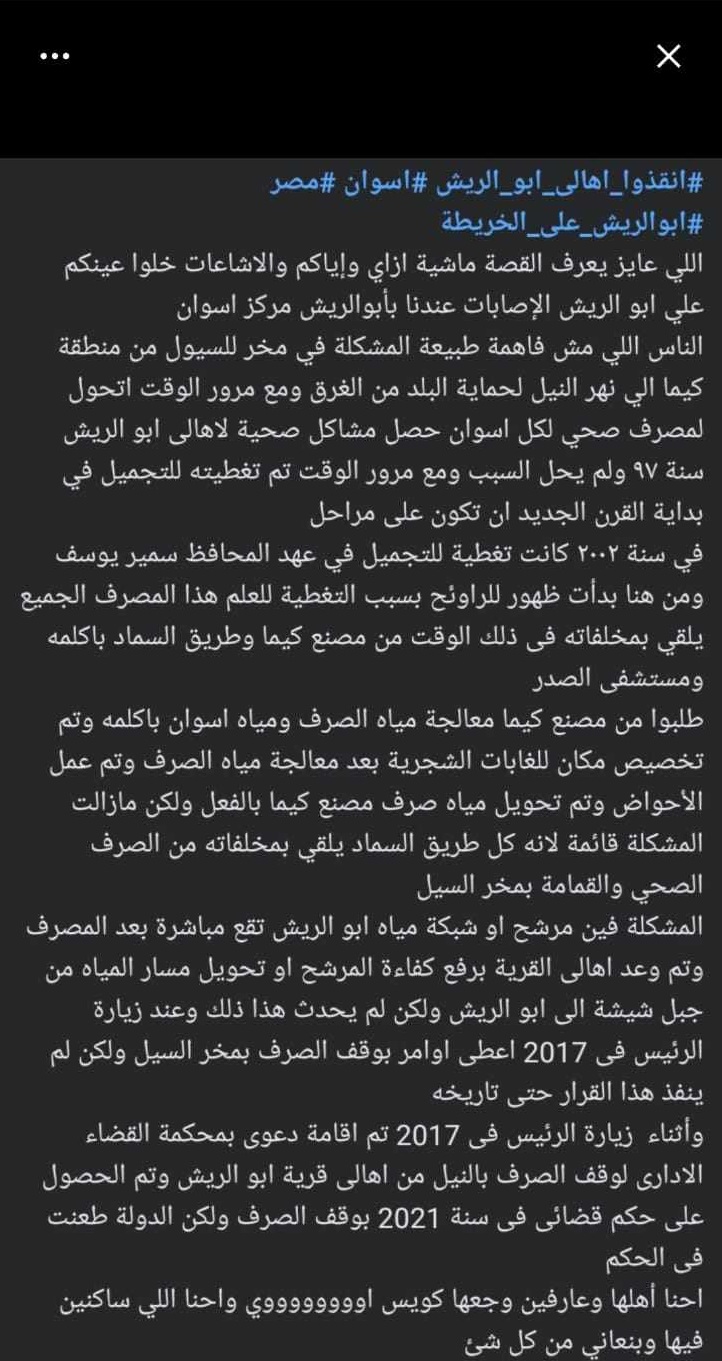Close the photo viewer
The width and height of the screenshot is (722, 1361).
(668, 57)
